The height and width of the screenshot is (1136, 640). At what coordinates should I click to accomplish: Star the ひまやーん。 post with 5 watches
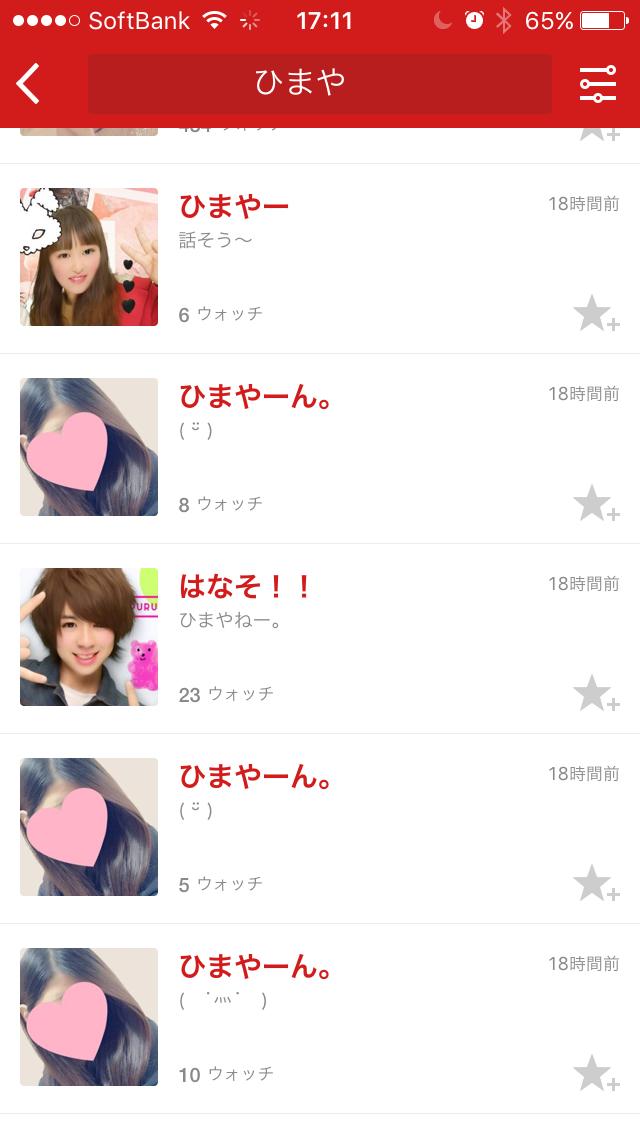[596, 884]
